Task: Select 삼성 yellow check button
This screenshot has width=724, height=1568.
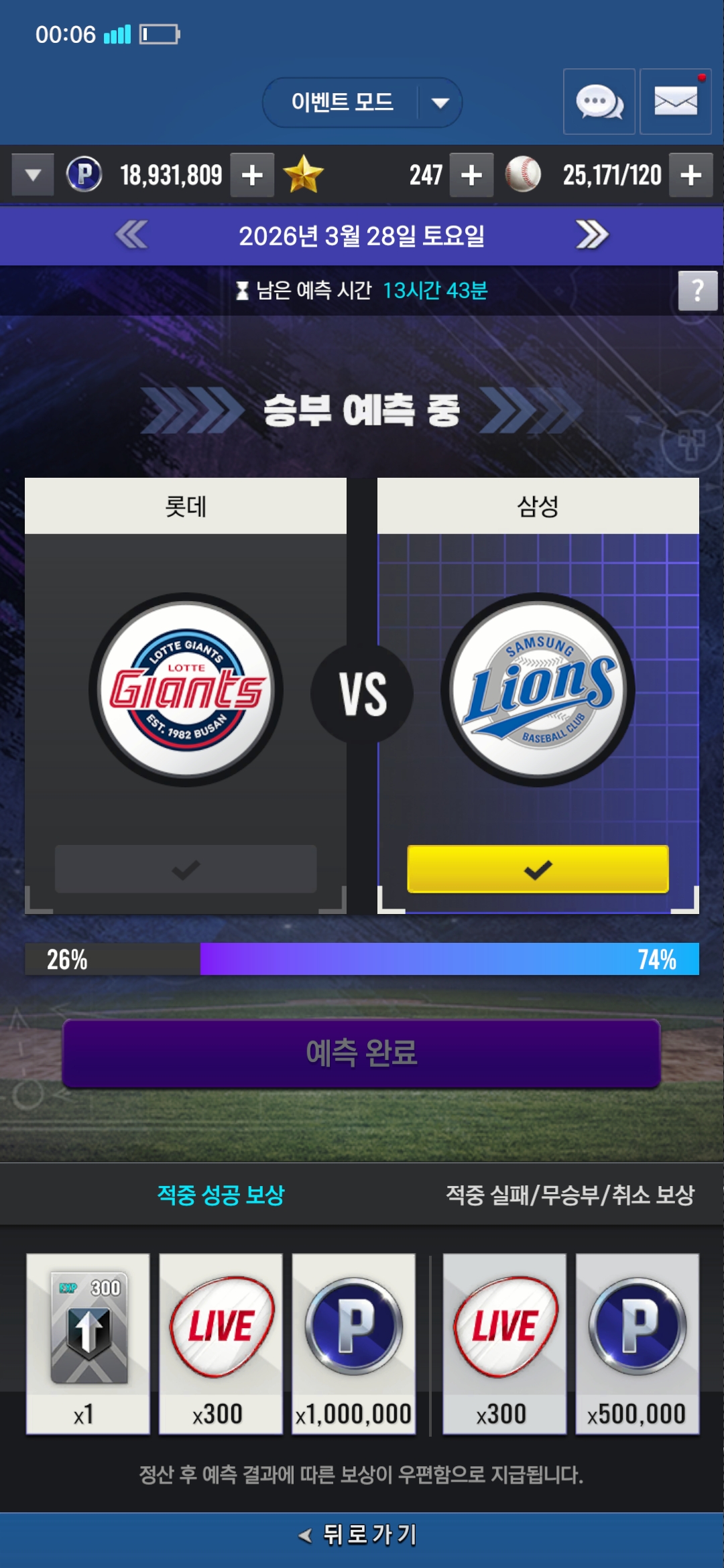Action: (538, 869)
